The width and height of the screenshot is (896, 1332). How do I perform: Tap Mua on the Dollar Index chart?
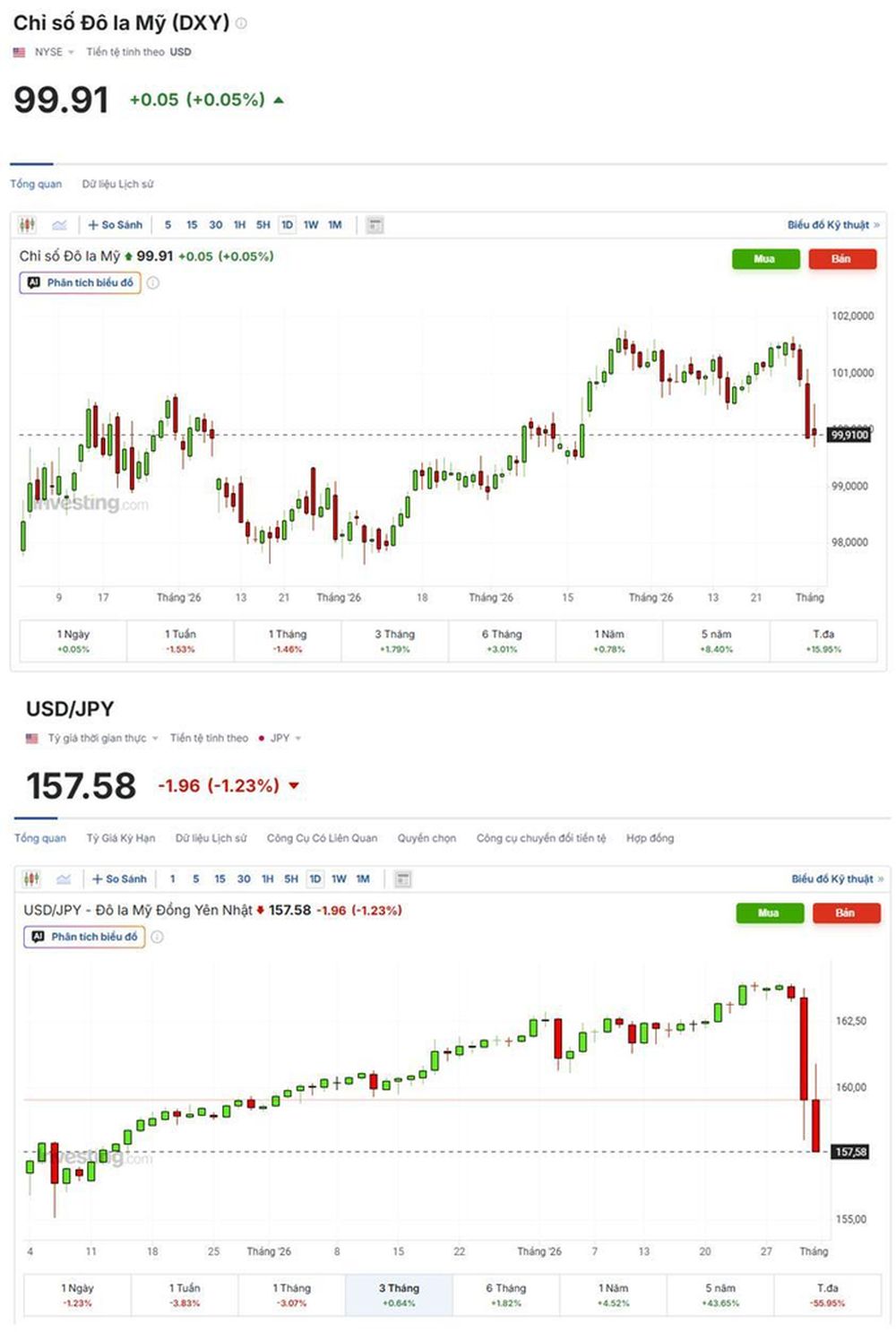[x=764, y=259]
